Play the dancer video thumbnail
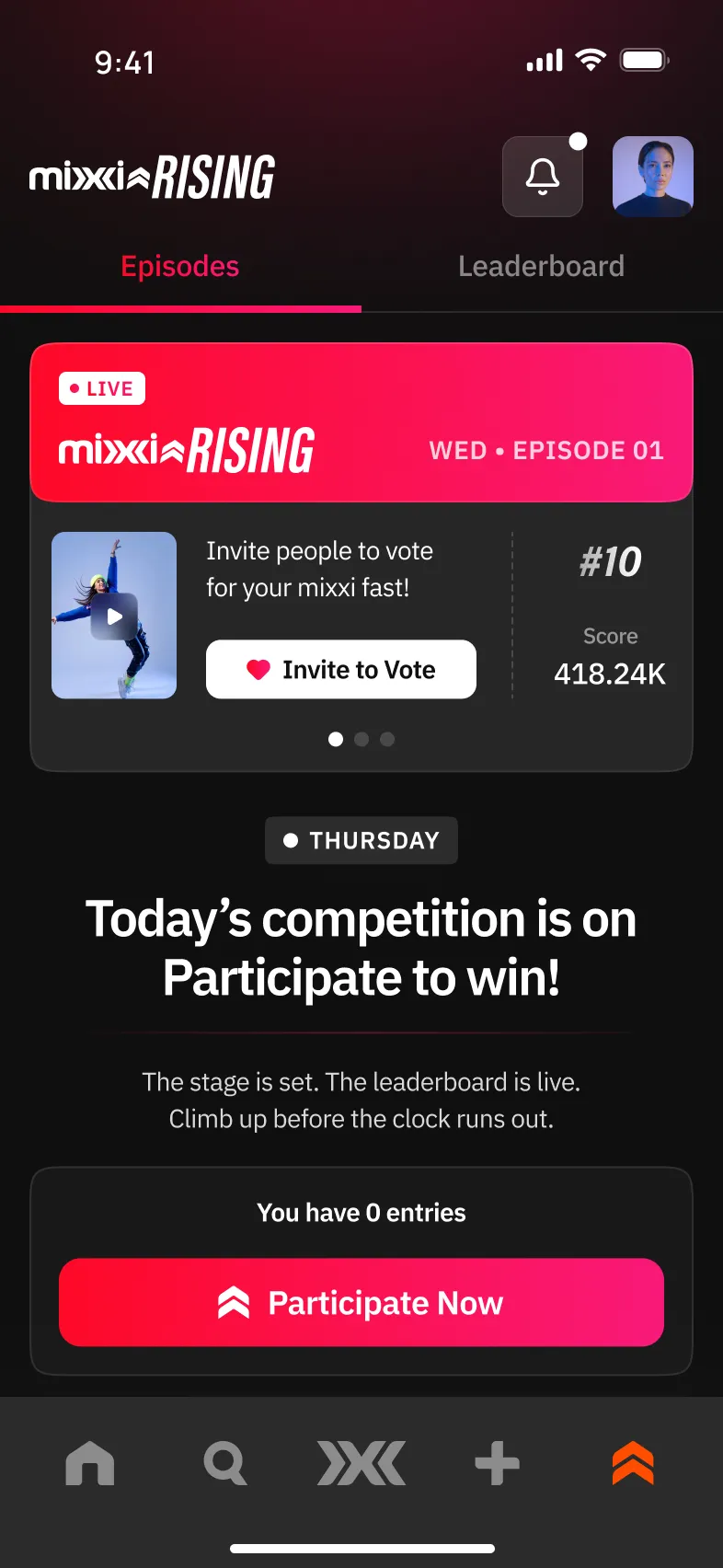This screenshot has width=723, height=1568. click(x=114, y=616)
